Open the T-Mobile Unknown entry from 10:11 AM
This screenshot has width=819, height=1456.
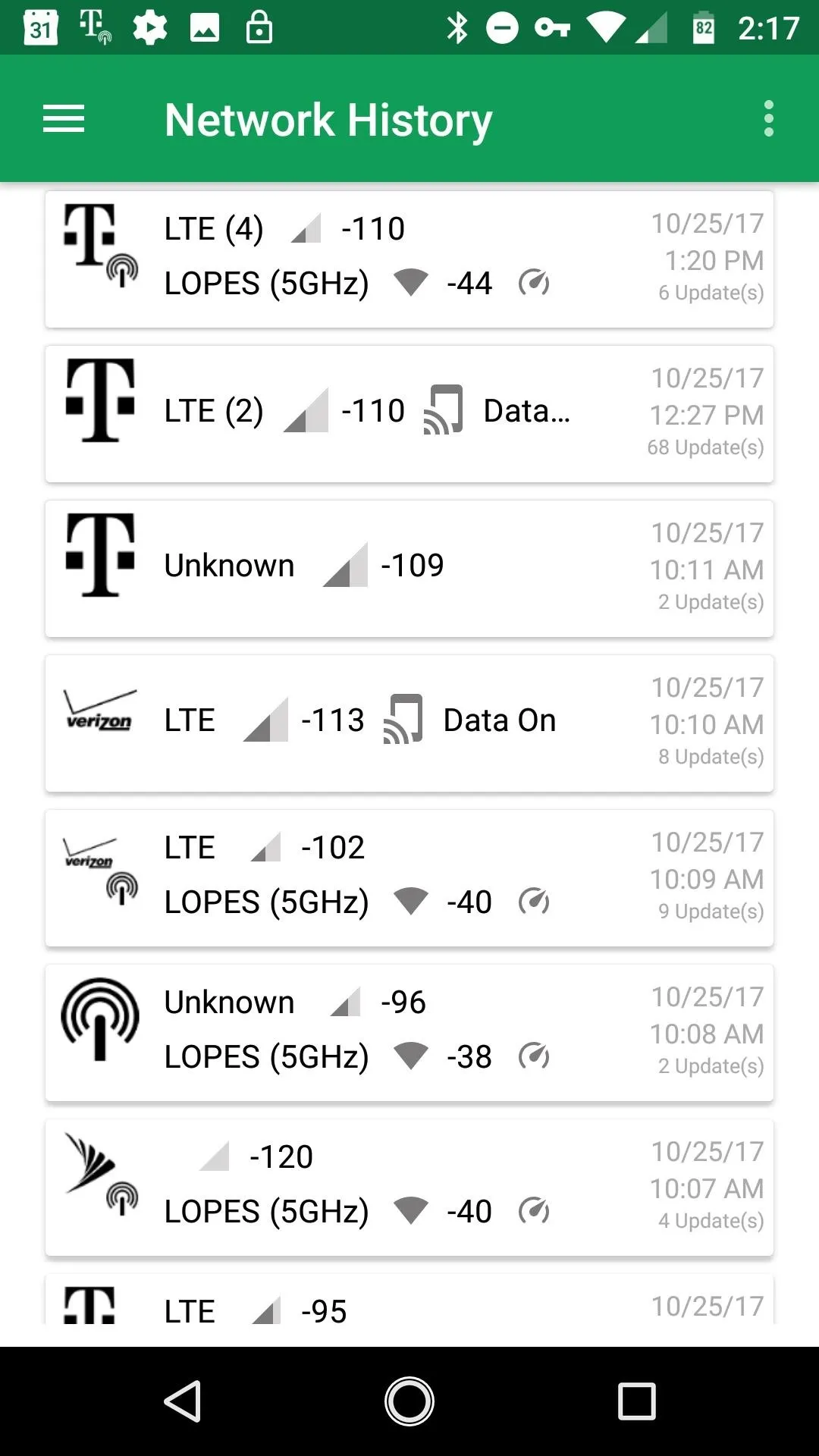(x=409, y=569)
